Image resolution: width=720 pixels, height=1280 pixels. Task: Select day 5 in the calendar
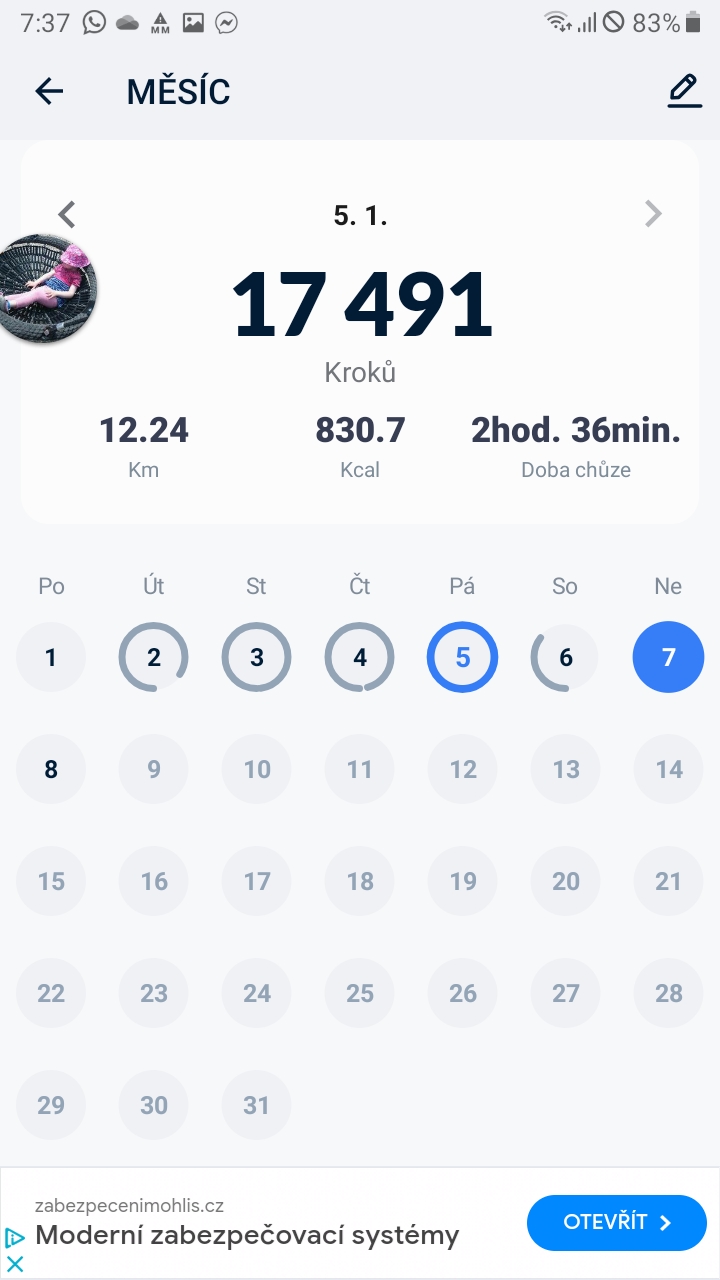pyautogui.click(x=462, y=657)
